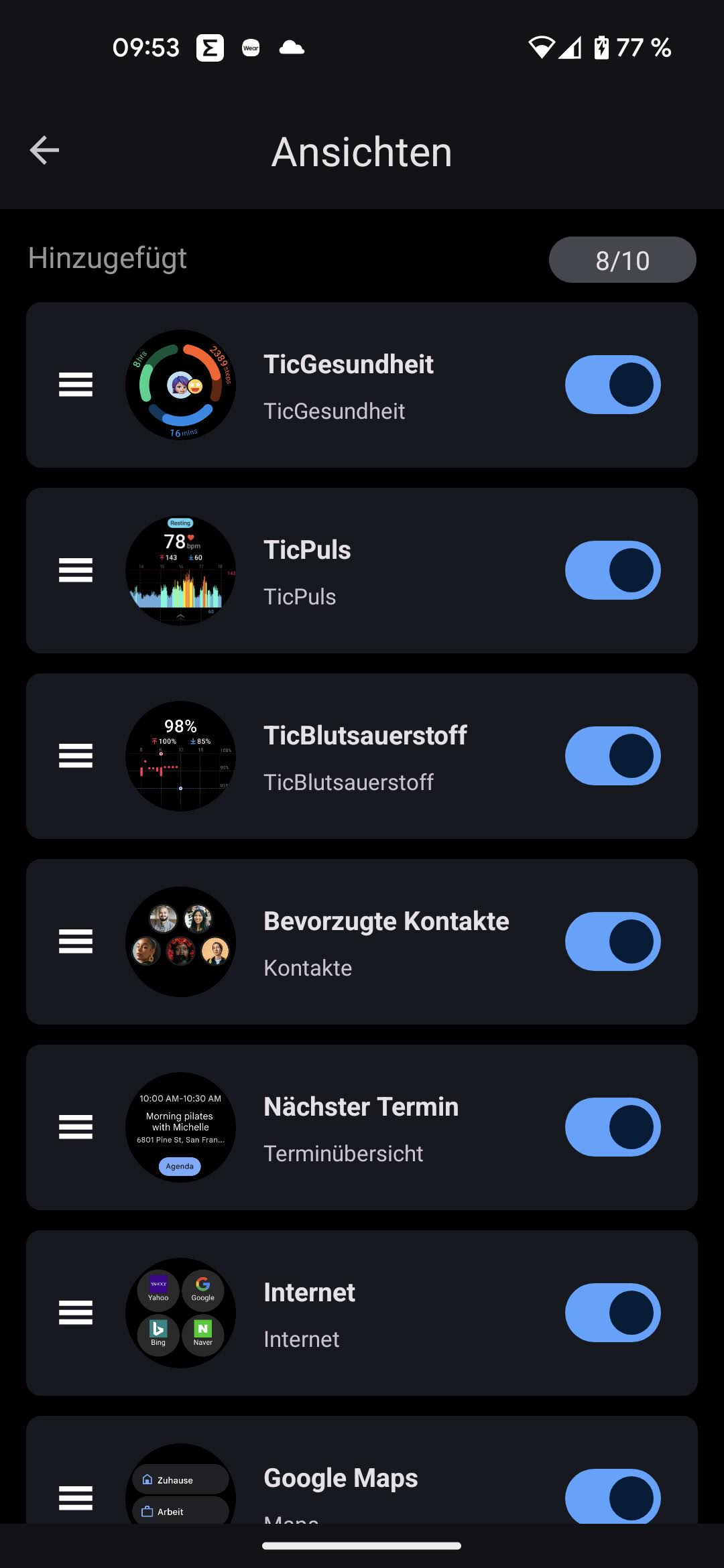Switch off Bevorzugte Kontakte
This screenshot has height=1568, width=724.
tap(613, 941)
